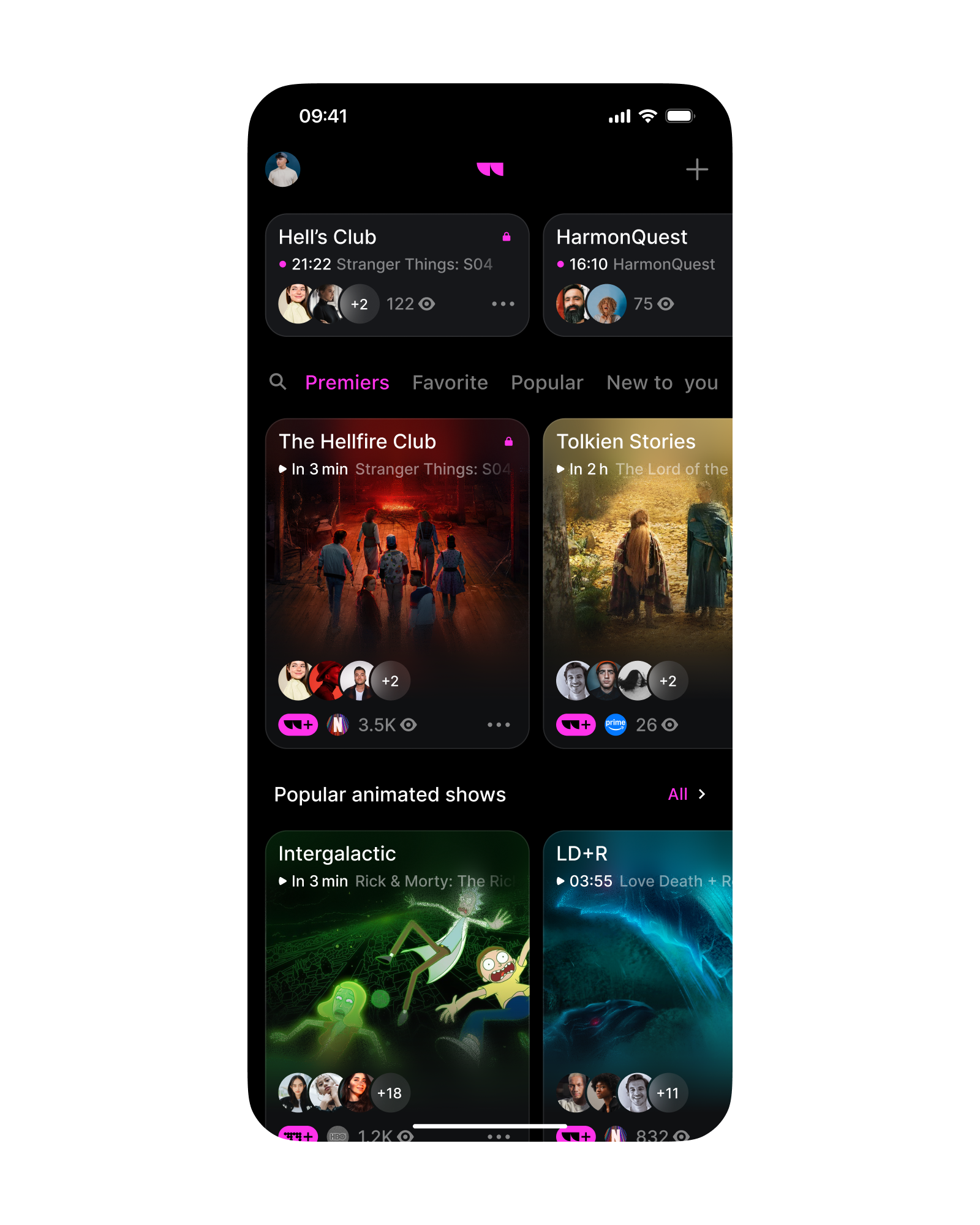Open the search icon beside Premiers

click(277, 382)
